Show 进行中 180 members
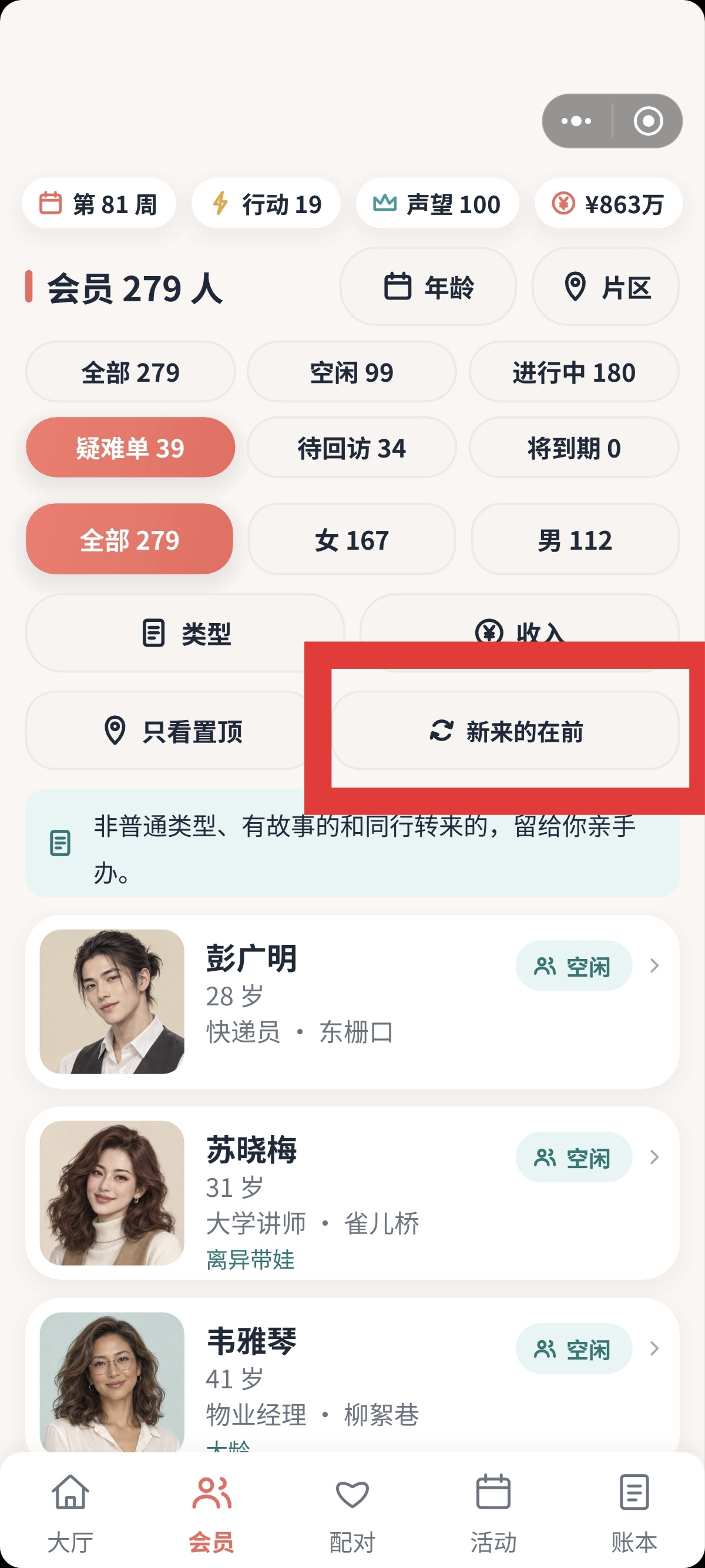 573,372
